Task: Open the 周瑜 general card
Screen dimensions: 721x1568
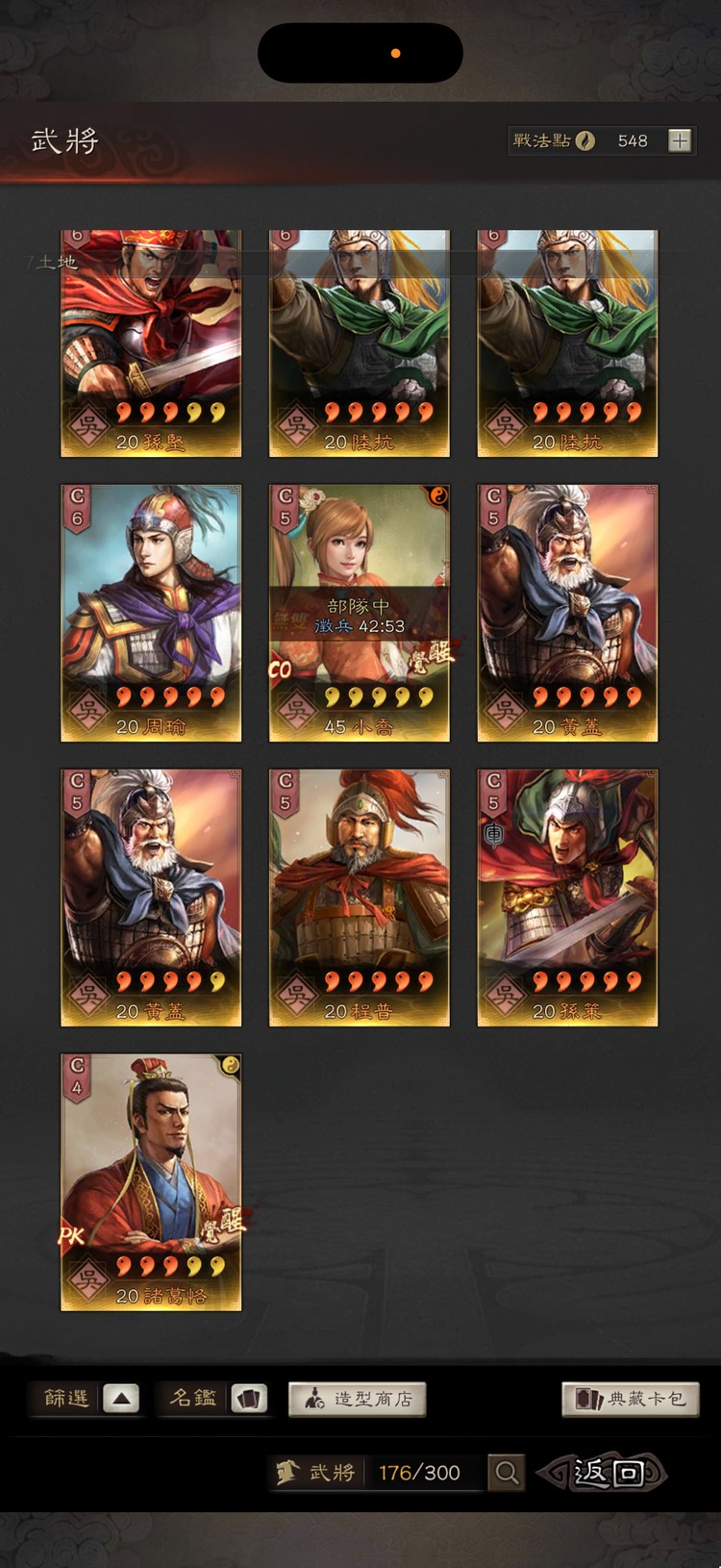Action: 151,613
